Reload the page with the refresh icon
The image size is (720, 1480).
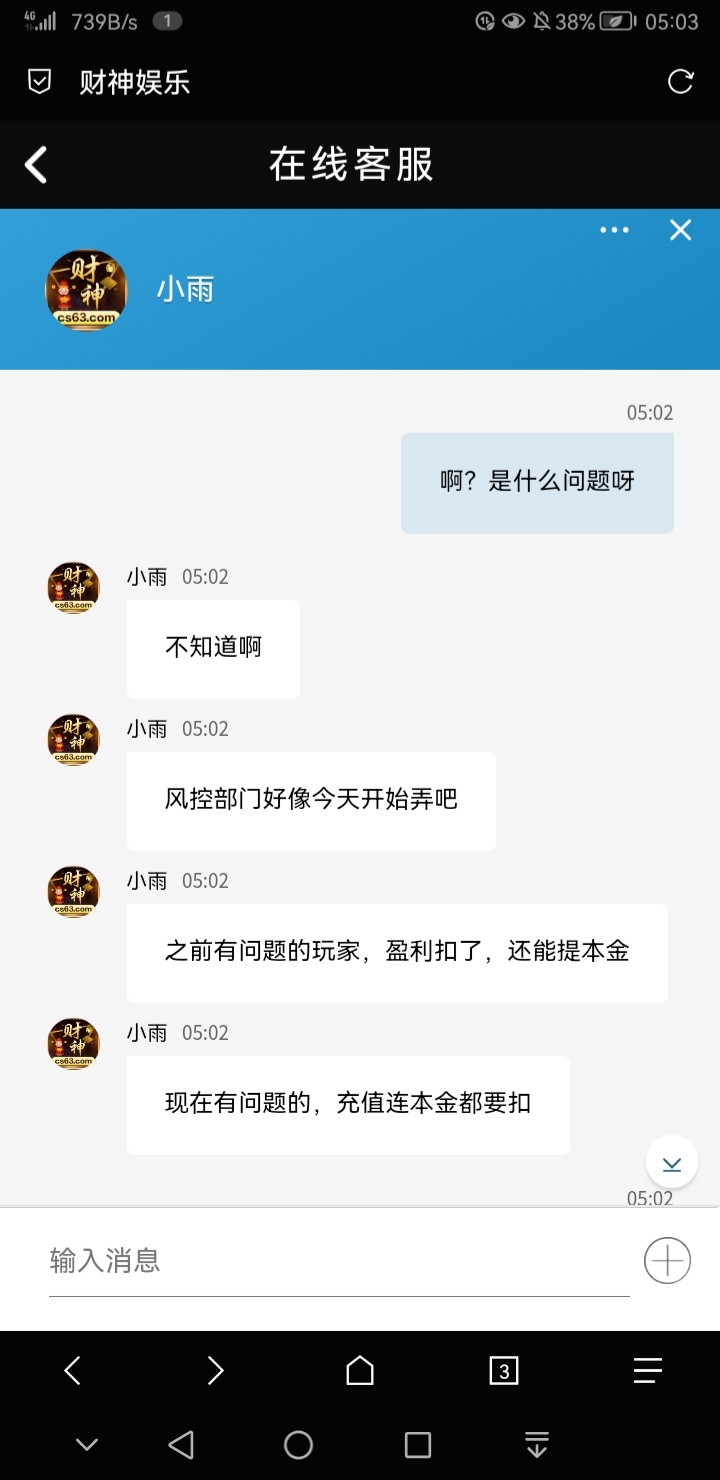pyautogui.click(x=680, y=82)
